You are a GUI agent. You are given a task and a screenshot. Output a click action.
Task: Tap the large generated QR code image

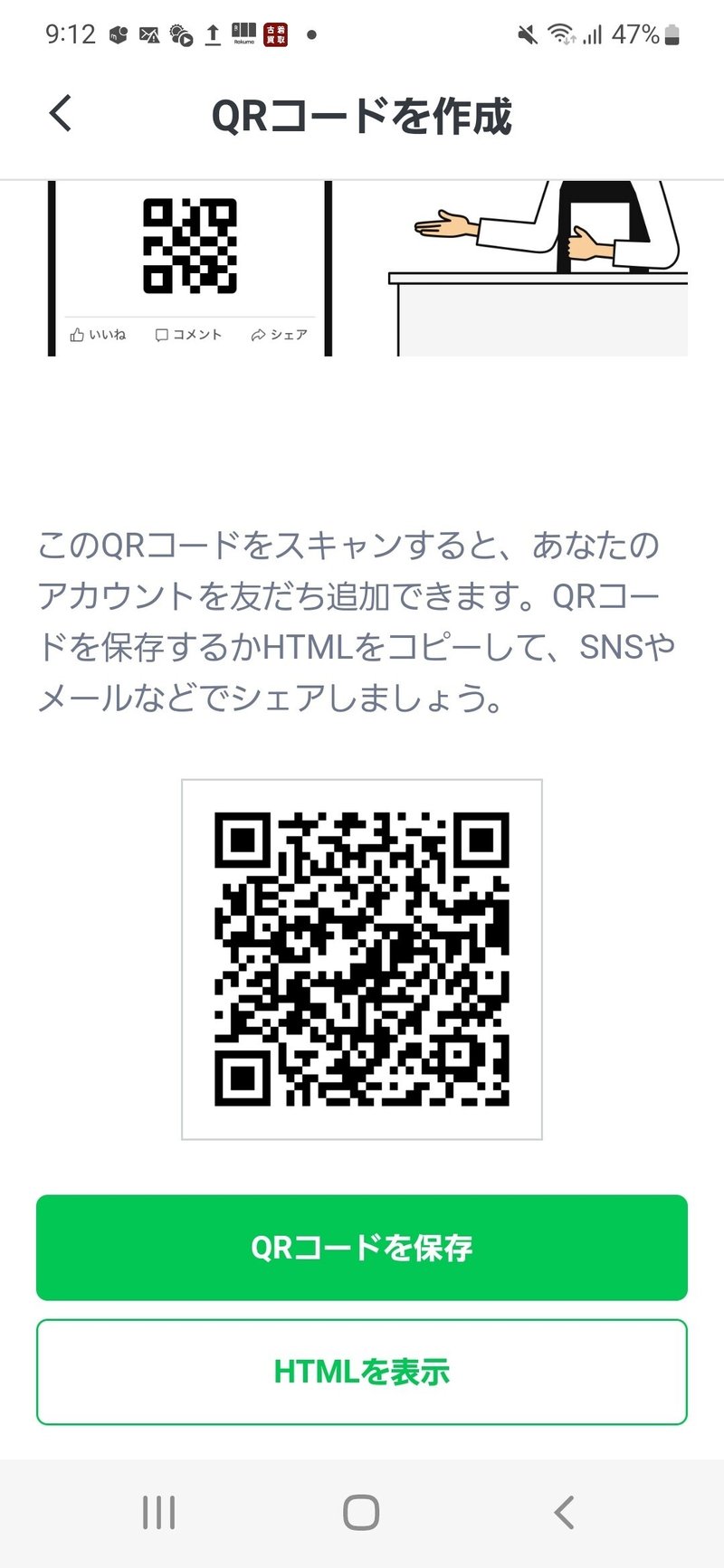click(361, 959)
